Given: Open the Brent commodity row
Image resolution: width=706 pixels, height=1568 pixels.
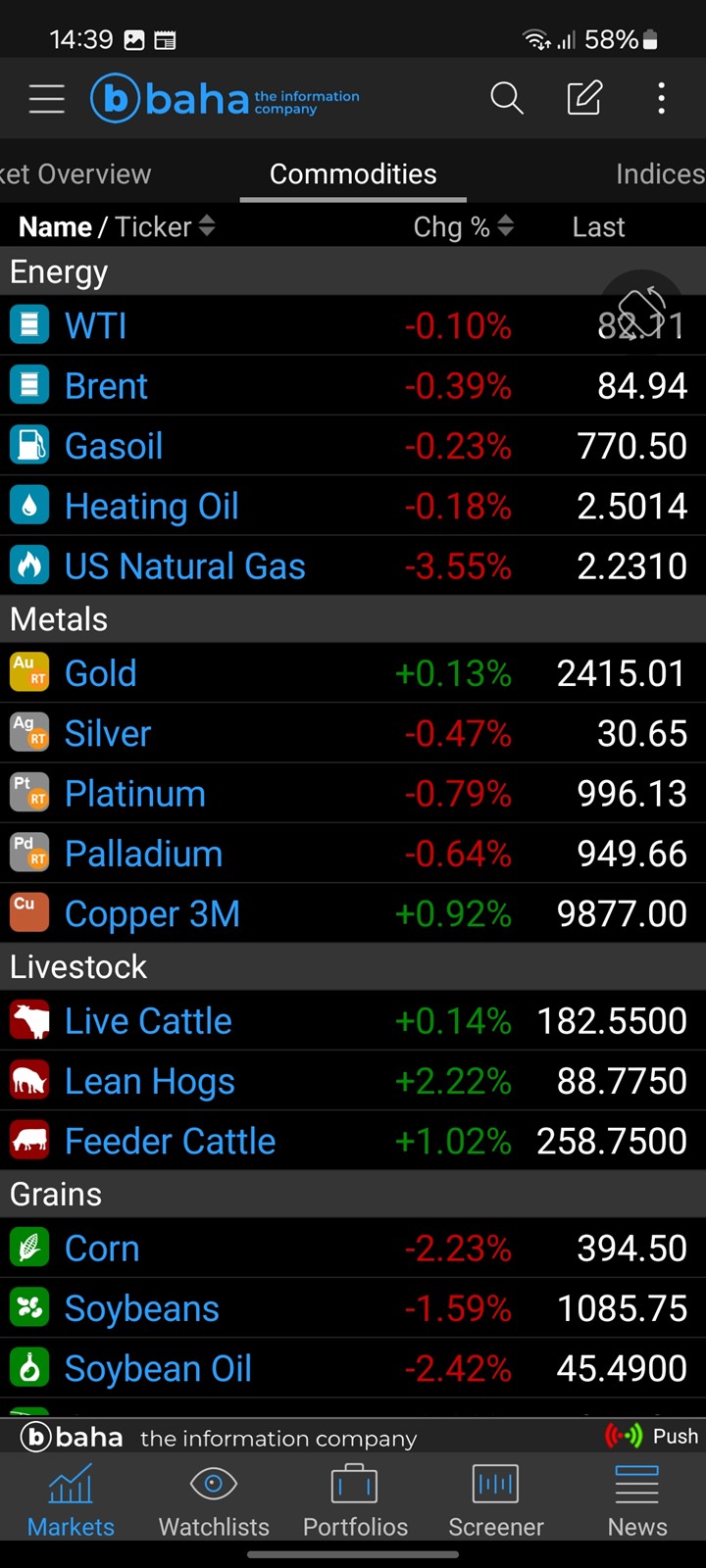Looking at the screenshot, I should (x=106, y=386).
